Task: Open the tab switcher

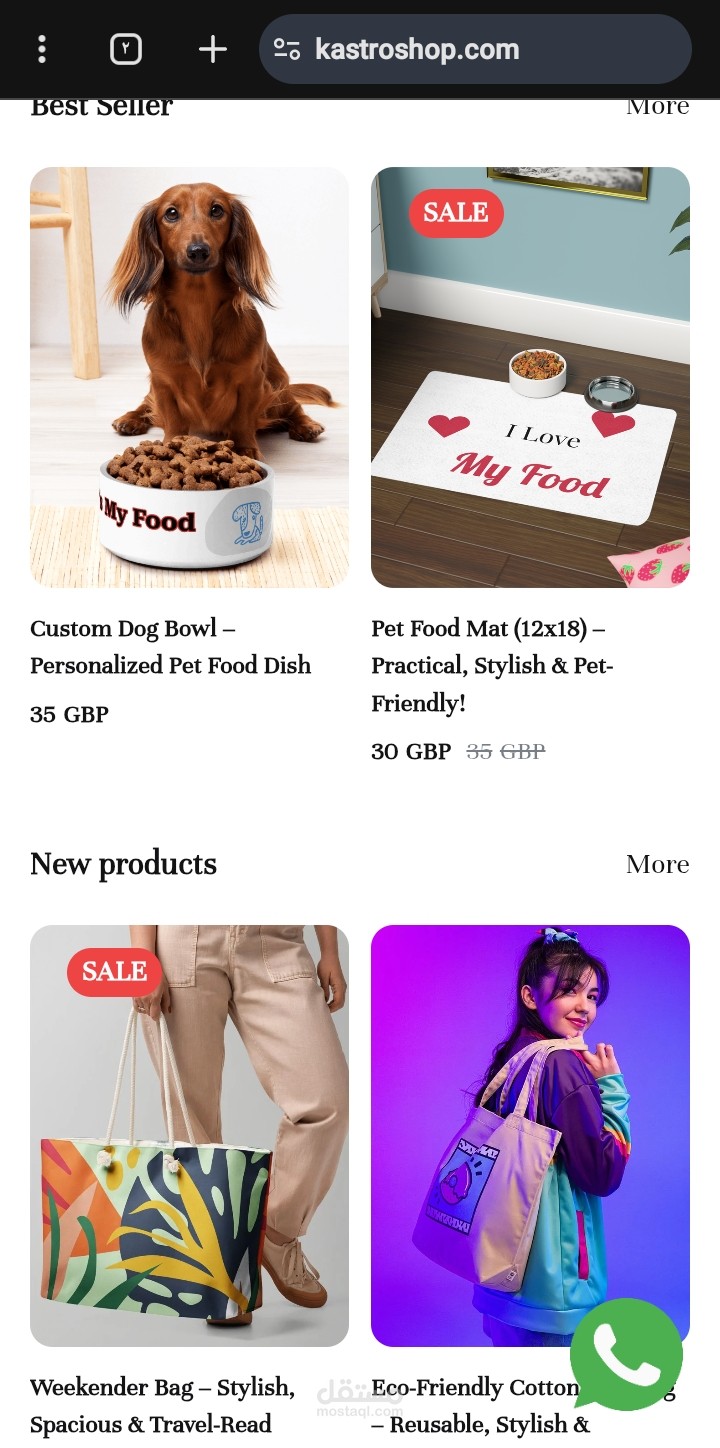Action: pos(126,49)
